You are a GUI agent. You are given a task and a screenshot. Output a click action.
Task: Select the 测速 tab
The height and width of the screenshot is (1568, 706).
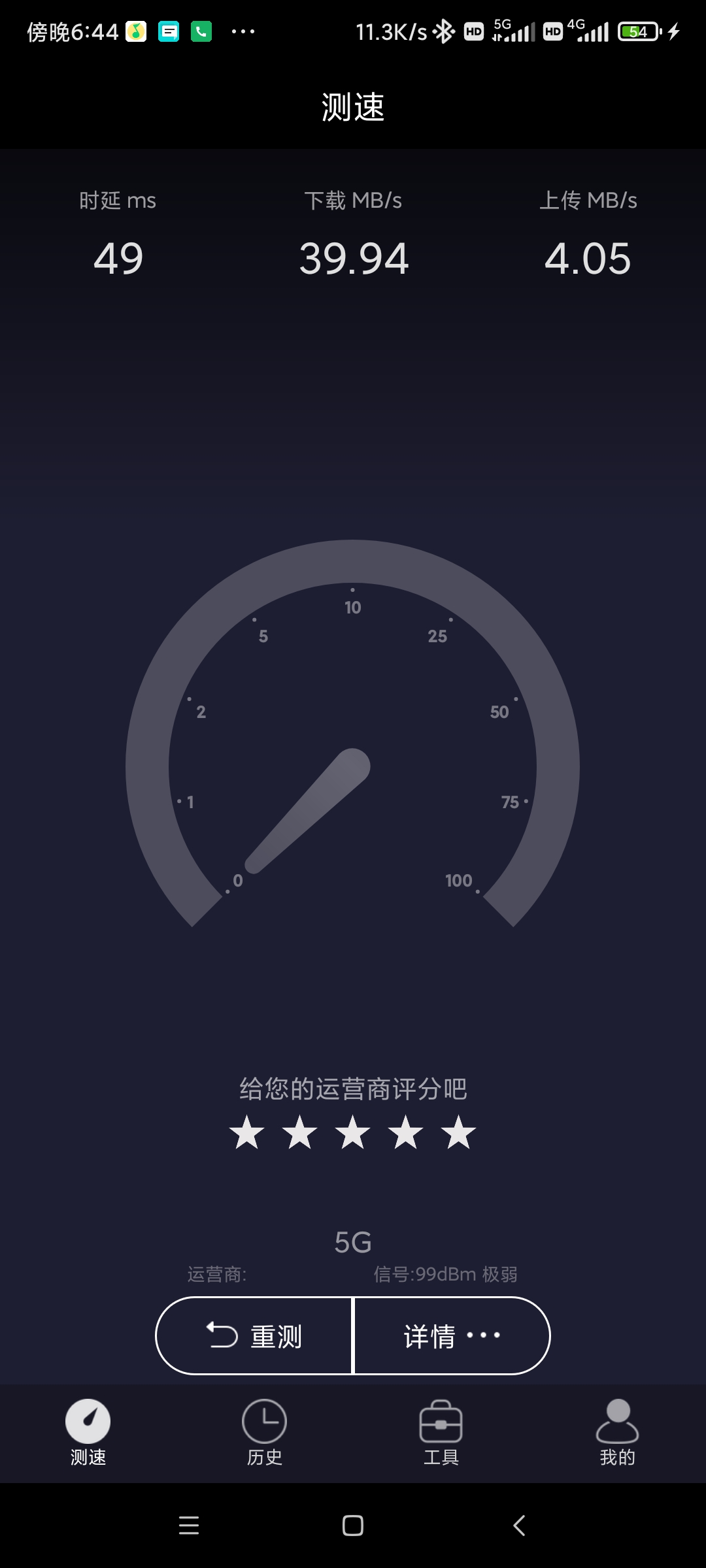click(x=88, y=1431)
